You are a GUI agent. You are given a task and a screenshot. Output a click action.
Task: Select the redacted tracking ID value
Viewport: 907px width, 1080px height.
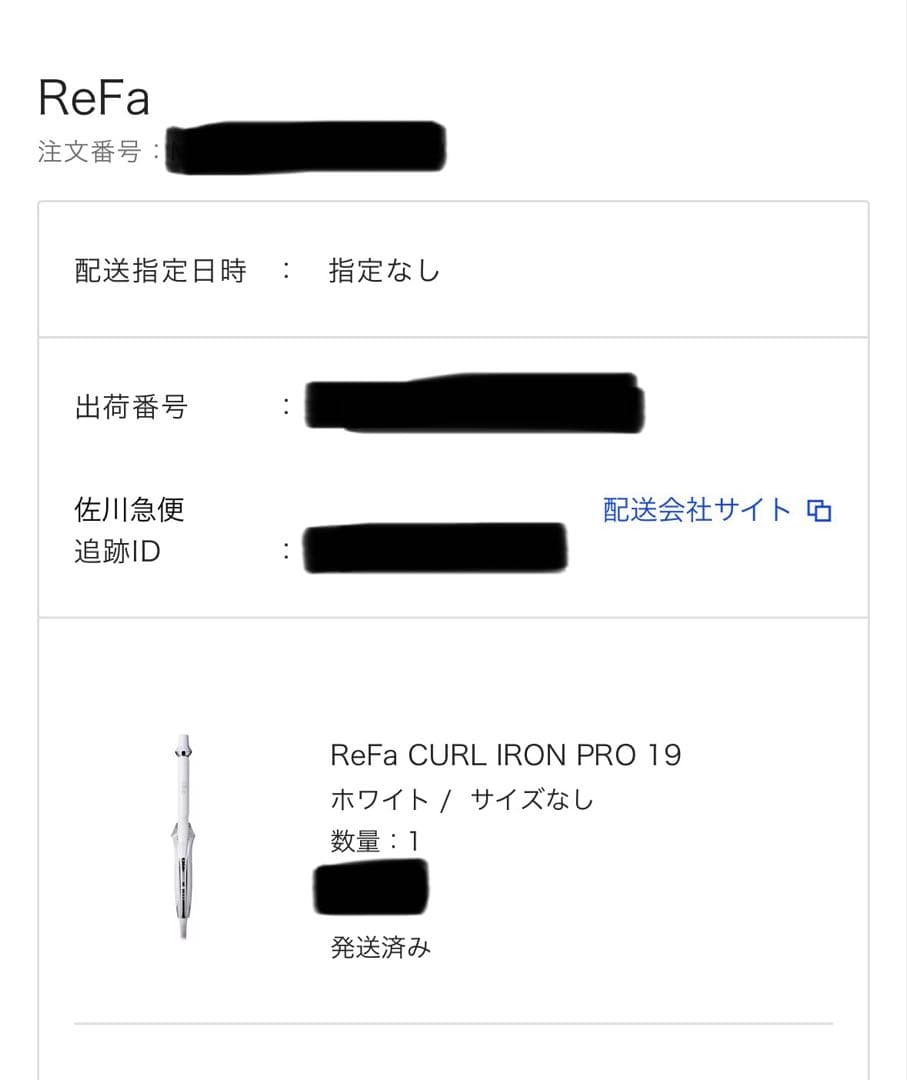pyautogui.click(x=435, y=549)
